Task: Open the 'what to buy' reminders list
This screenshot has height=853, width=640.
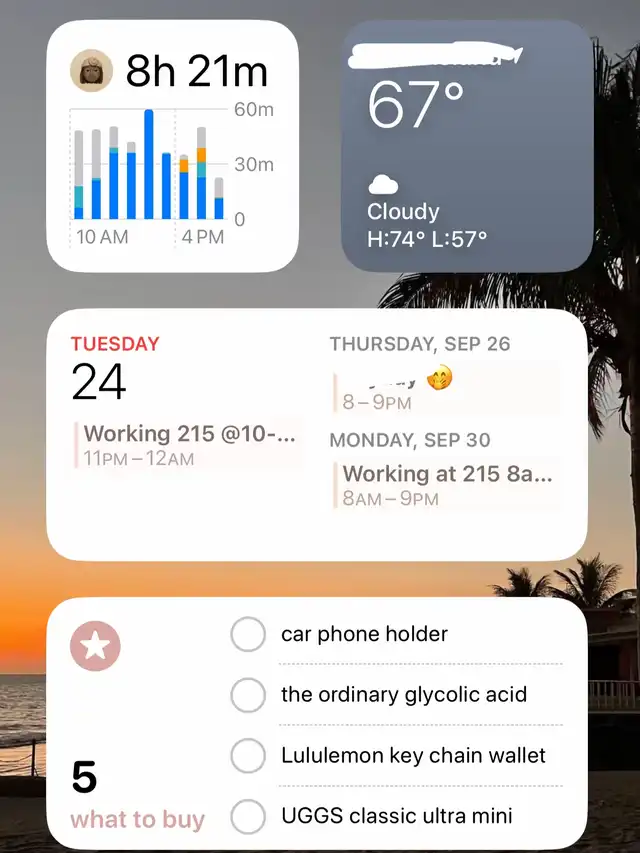Action: pyautogui.click(x=137, y=819)
